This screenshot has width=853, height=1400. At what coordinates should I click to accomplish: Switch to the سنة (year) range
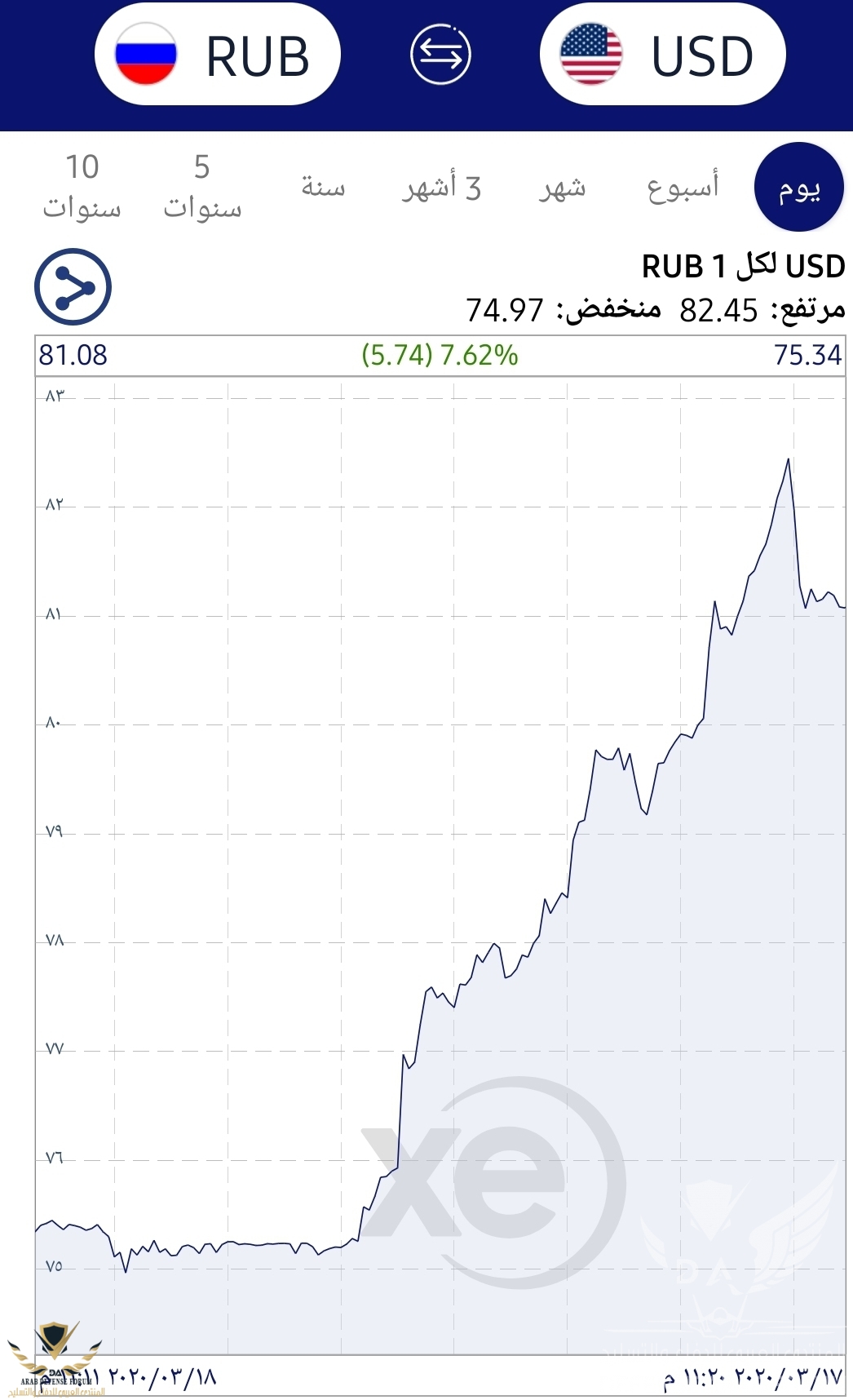click(323, 188)
